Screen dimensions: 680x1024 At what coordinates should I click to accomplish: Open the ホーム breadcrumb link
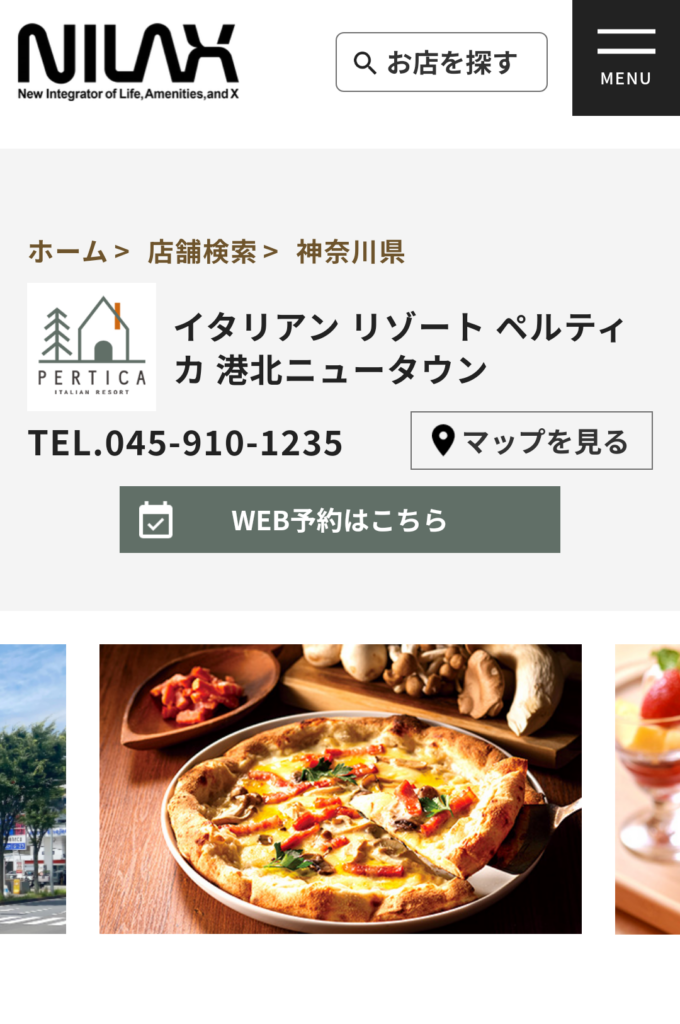click(x=67, y=251)
